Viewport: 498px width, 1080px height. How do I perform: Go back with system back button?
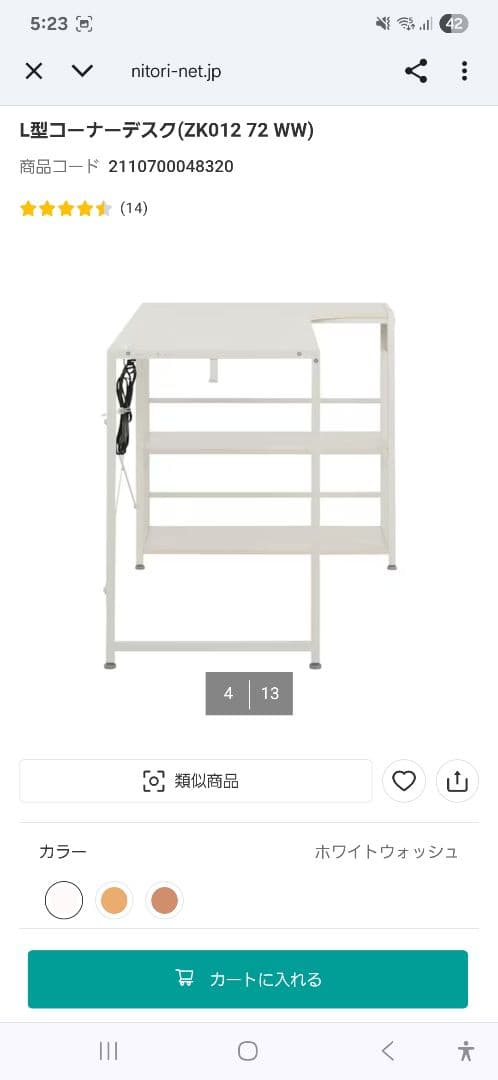tap(388, 1051)
